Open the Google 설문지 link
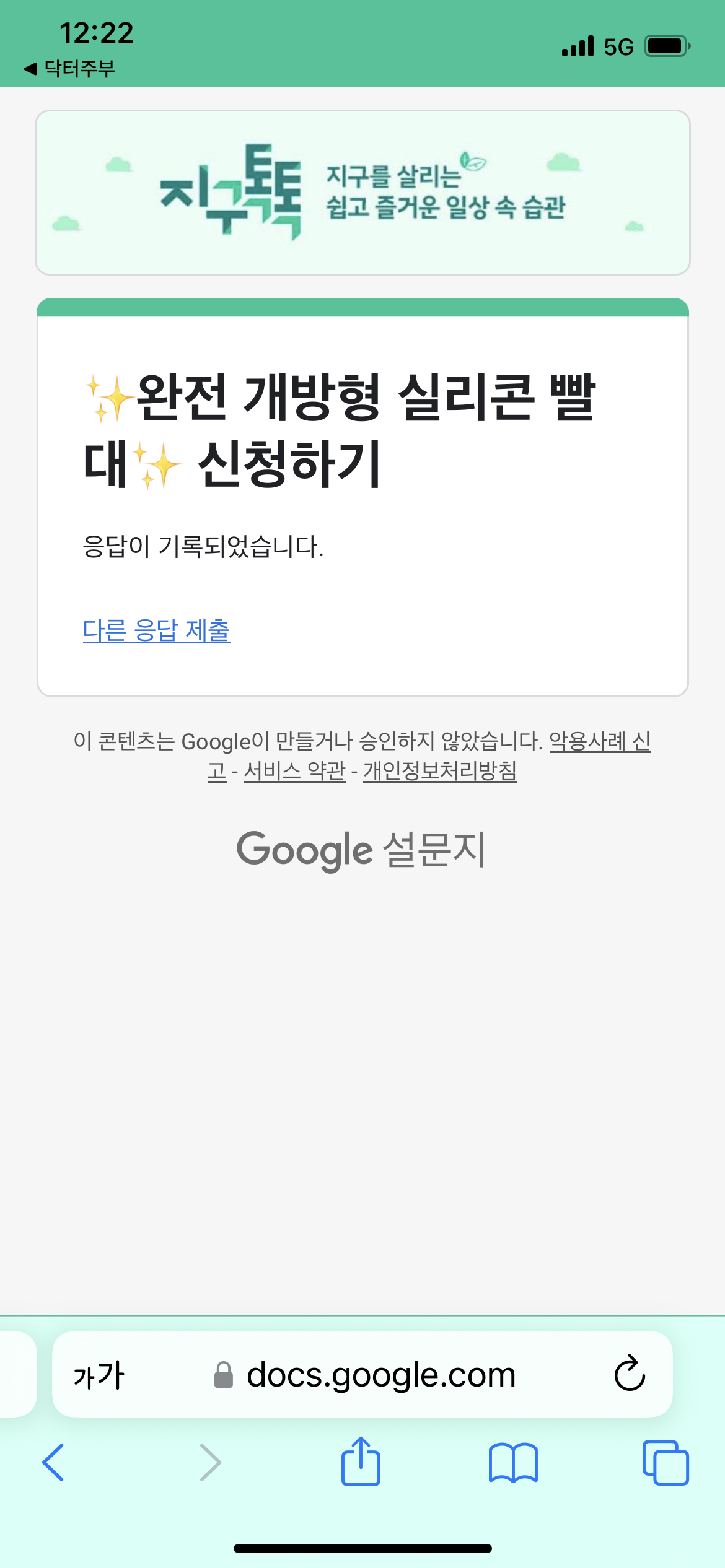This screenshot has height=1568, width=725. pyautogui.click(x=361, y=850)
